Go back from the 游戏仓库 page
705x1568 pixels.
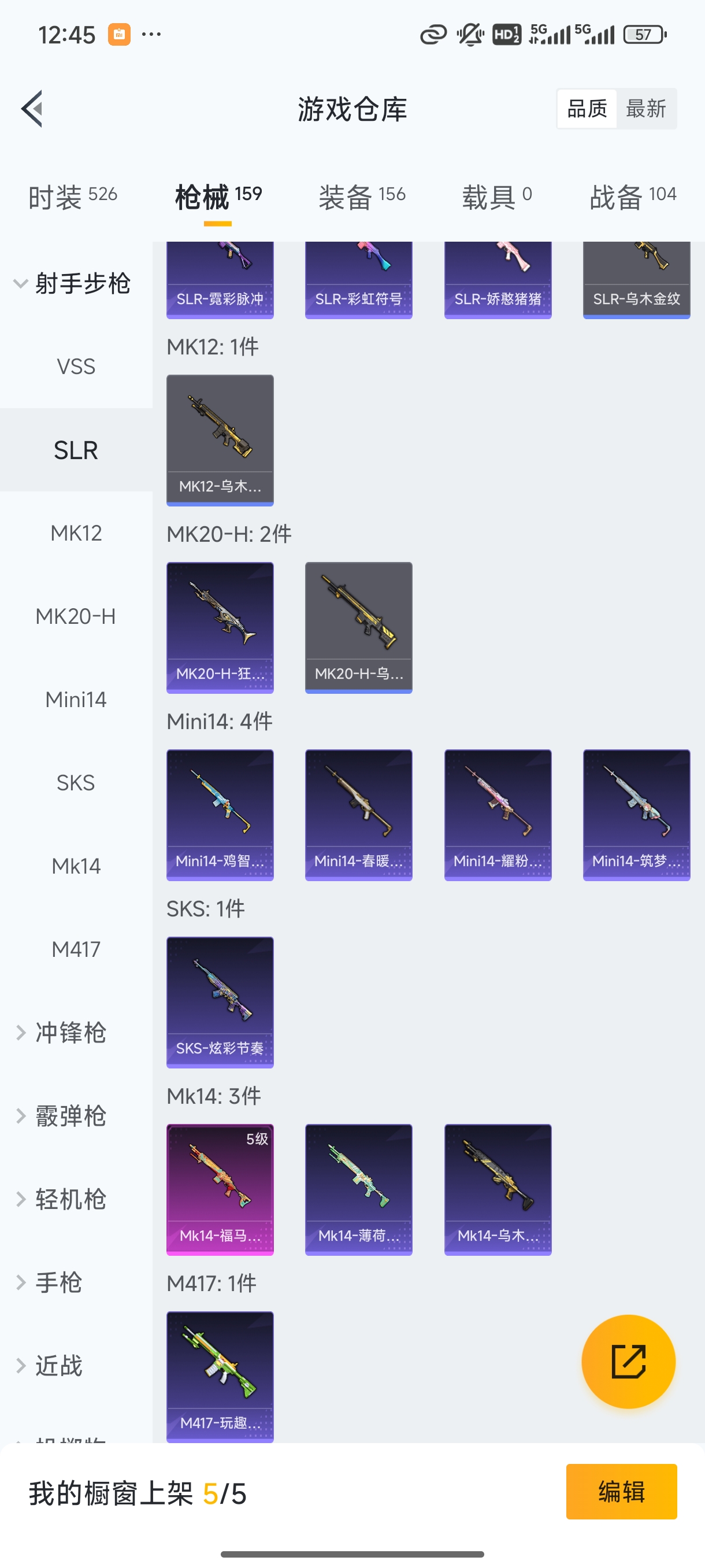32,109
